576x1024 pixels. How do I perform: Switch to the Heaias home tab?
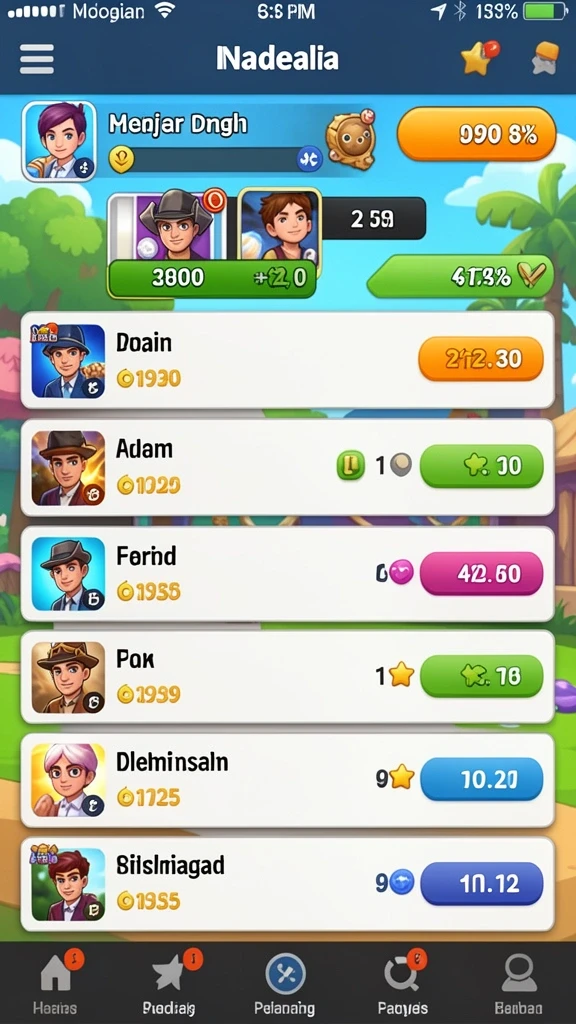click(56, 983)
